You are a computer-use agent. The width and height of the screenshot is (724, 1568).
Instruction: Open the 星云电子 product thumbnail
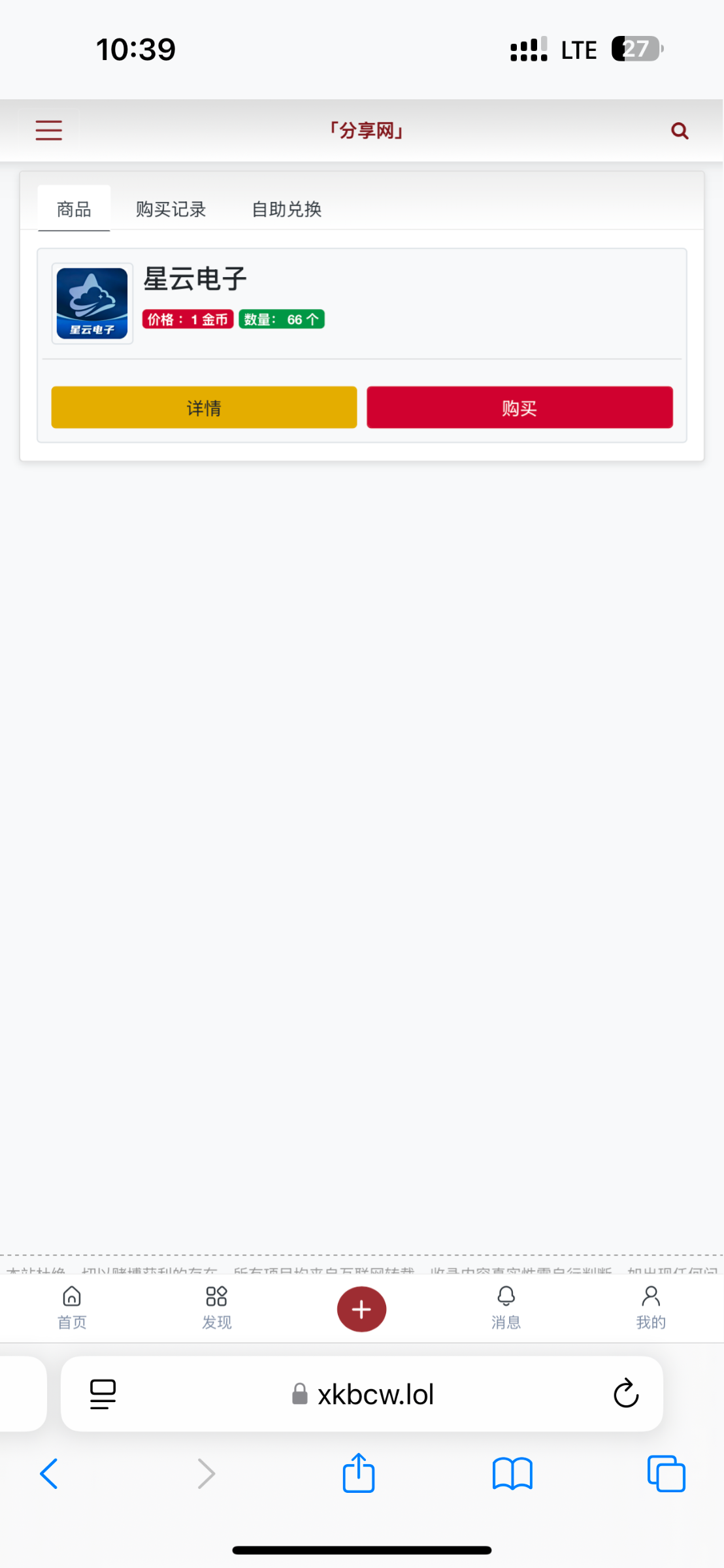tap(92, 303)
